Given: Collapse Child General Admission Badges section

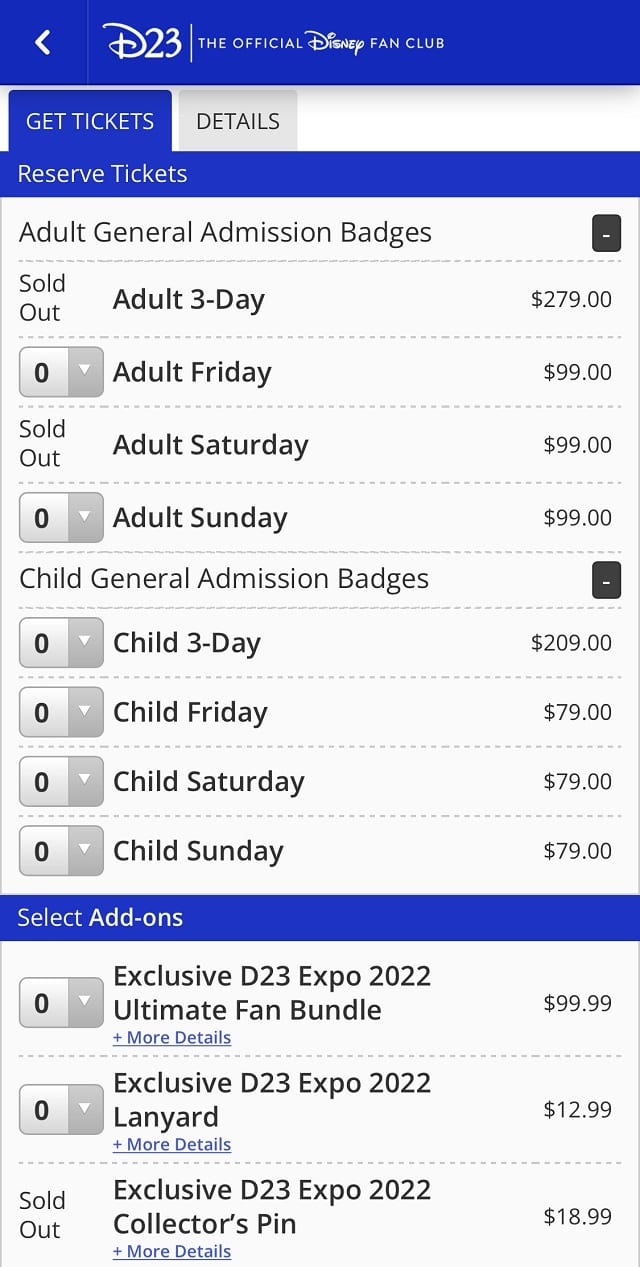Looking at the screenshot, I should (606, 580).
